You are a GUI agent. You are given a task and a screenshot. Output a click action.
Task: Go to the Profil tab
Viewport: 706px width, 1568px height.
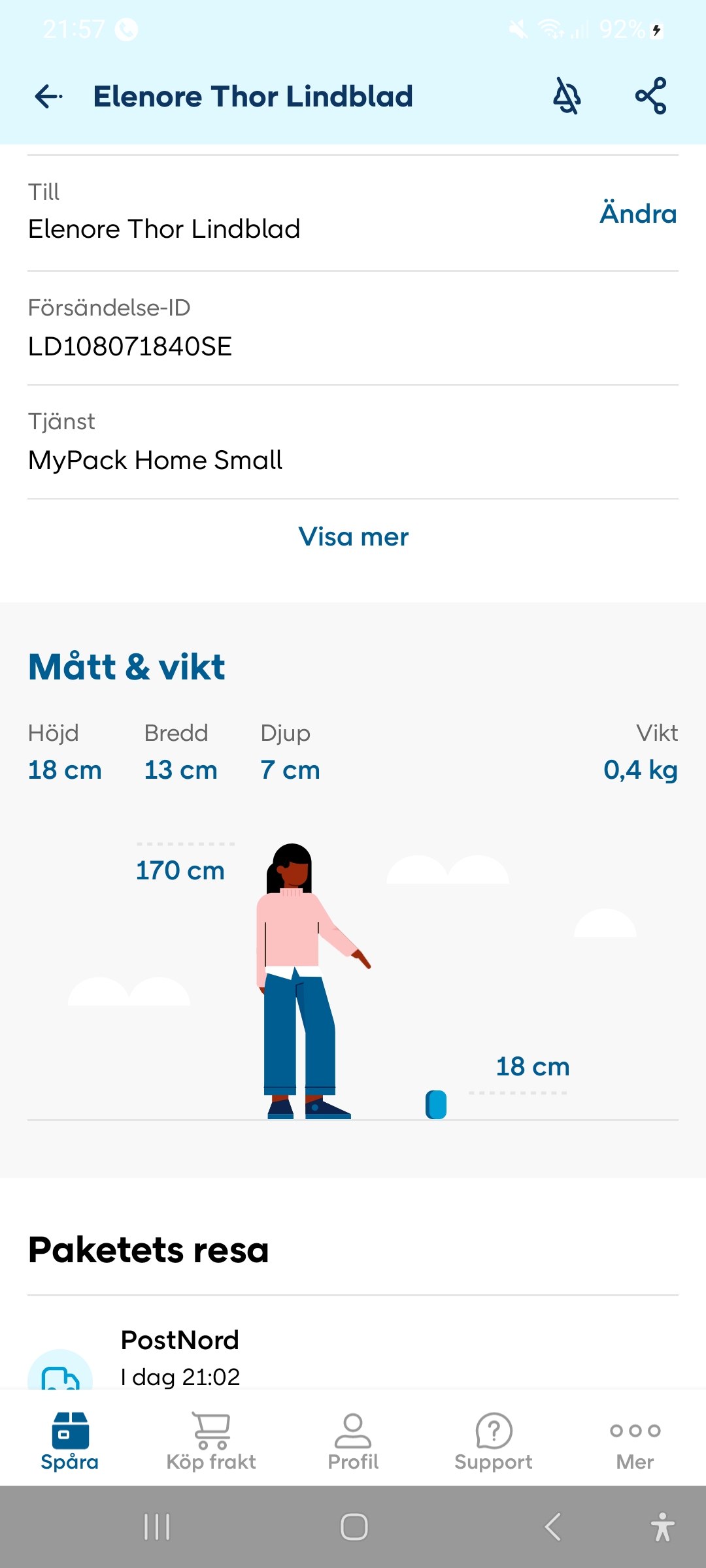353,1441
